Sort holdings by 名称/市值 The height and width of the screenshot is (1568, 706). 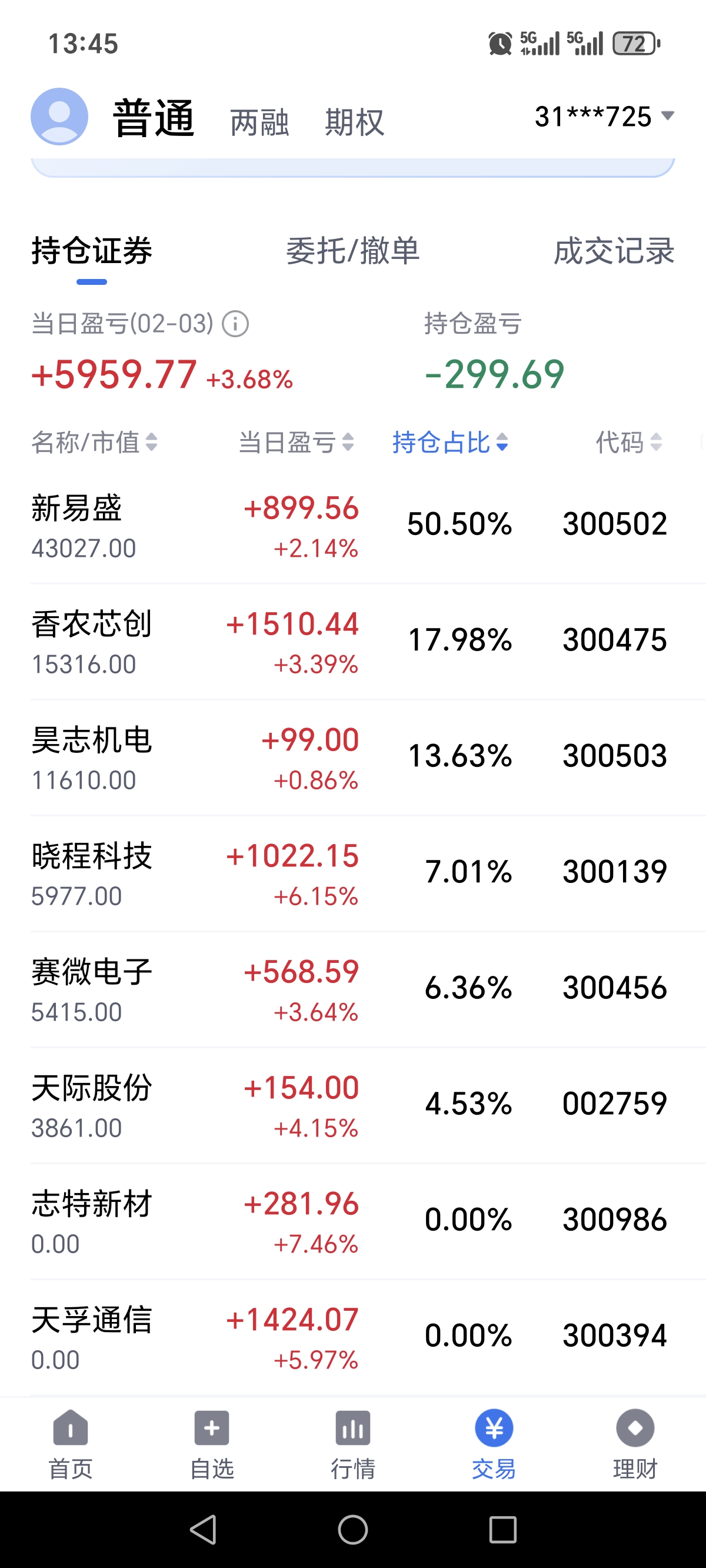[94, 442]
